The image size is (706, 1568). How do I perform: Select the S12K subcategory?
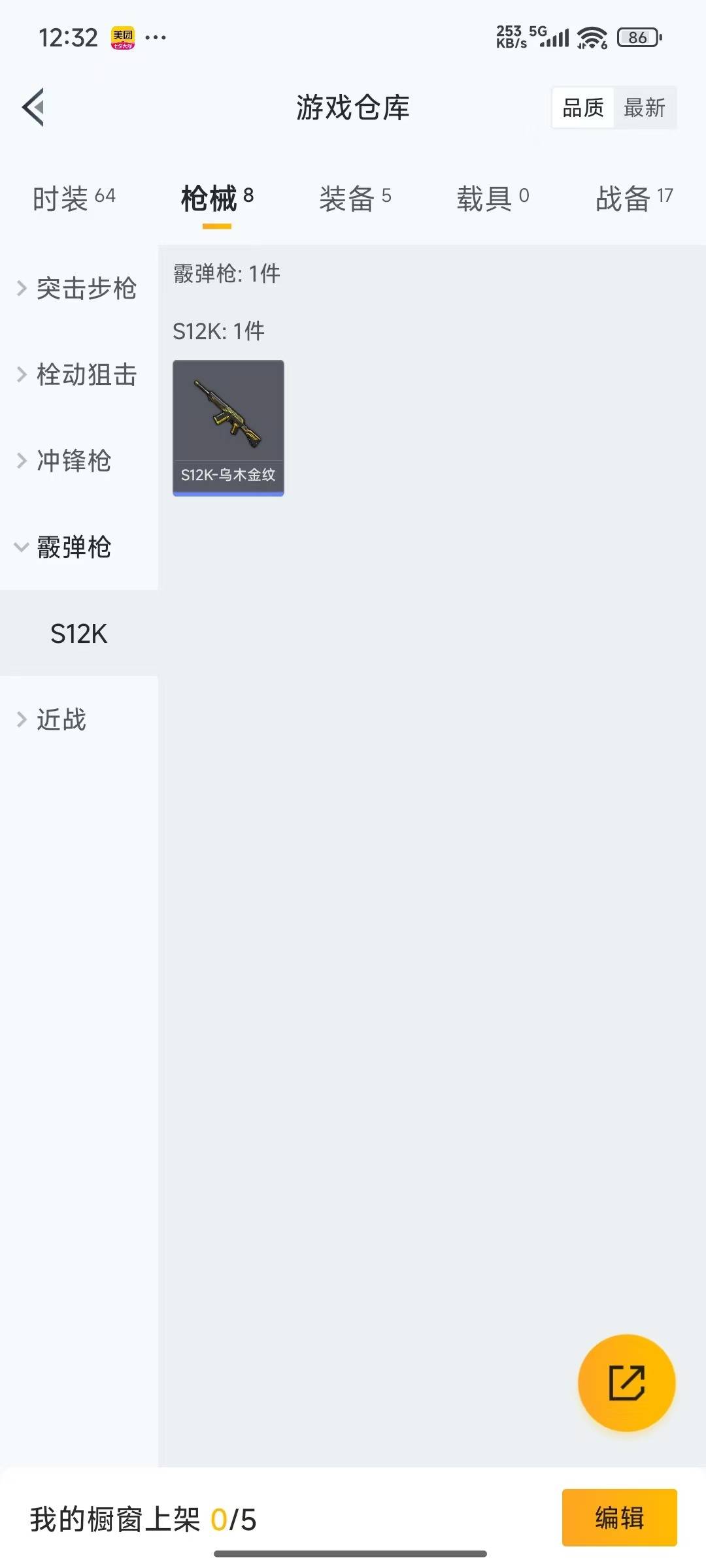(x=79, y=633)
